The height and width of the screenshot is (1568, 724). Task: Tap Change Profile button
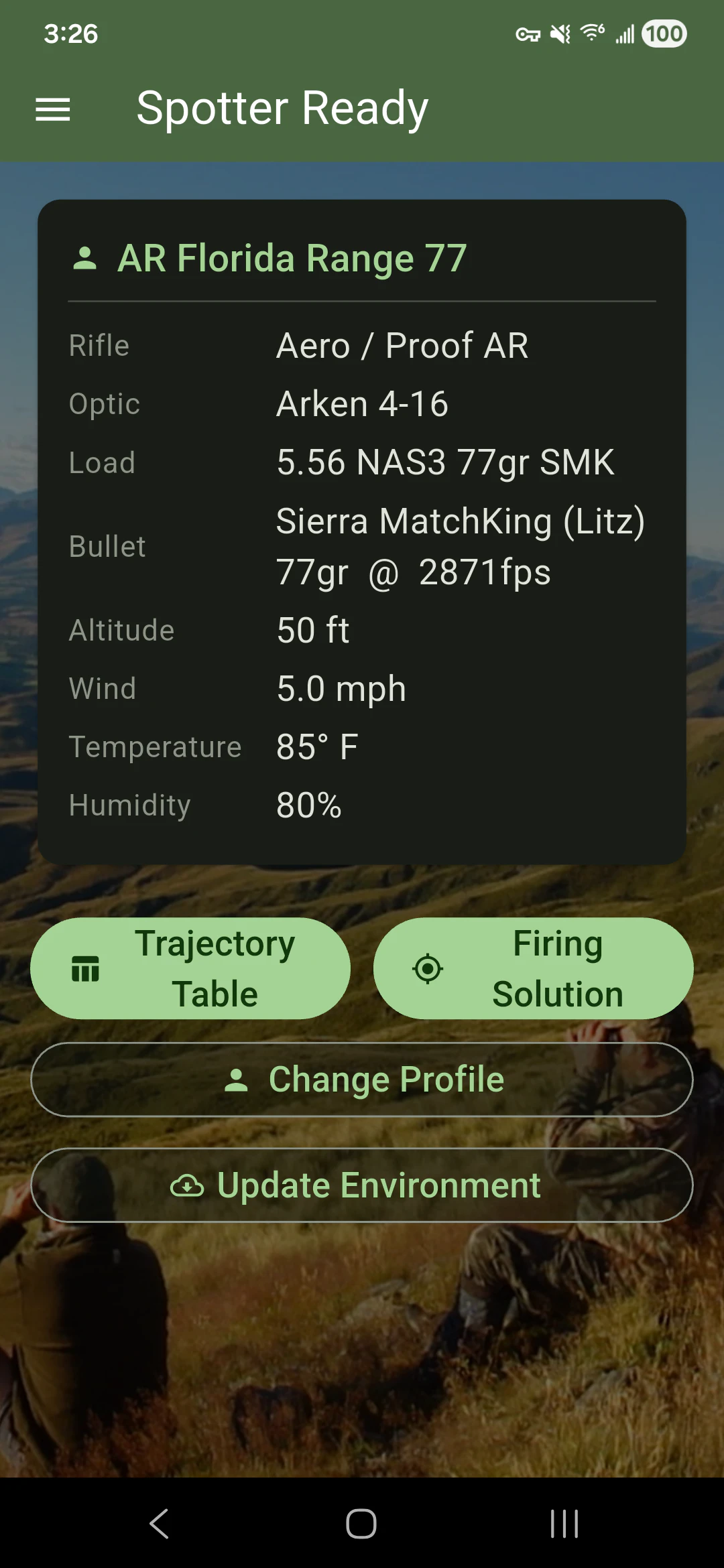pos(362,1080)
